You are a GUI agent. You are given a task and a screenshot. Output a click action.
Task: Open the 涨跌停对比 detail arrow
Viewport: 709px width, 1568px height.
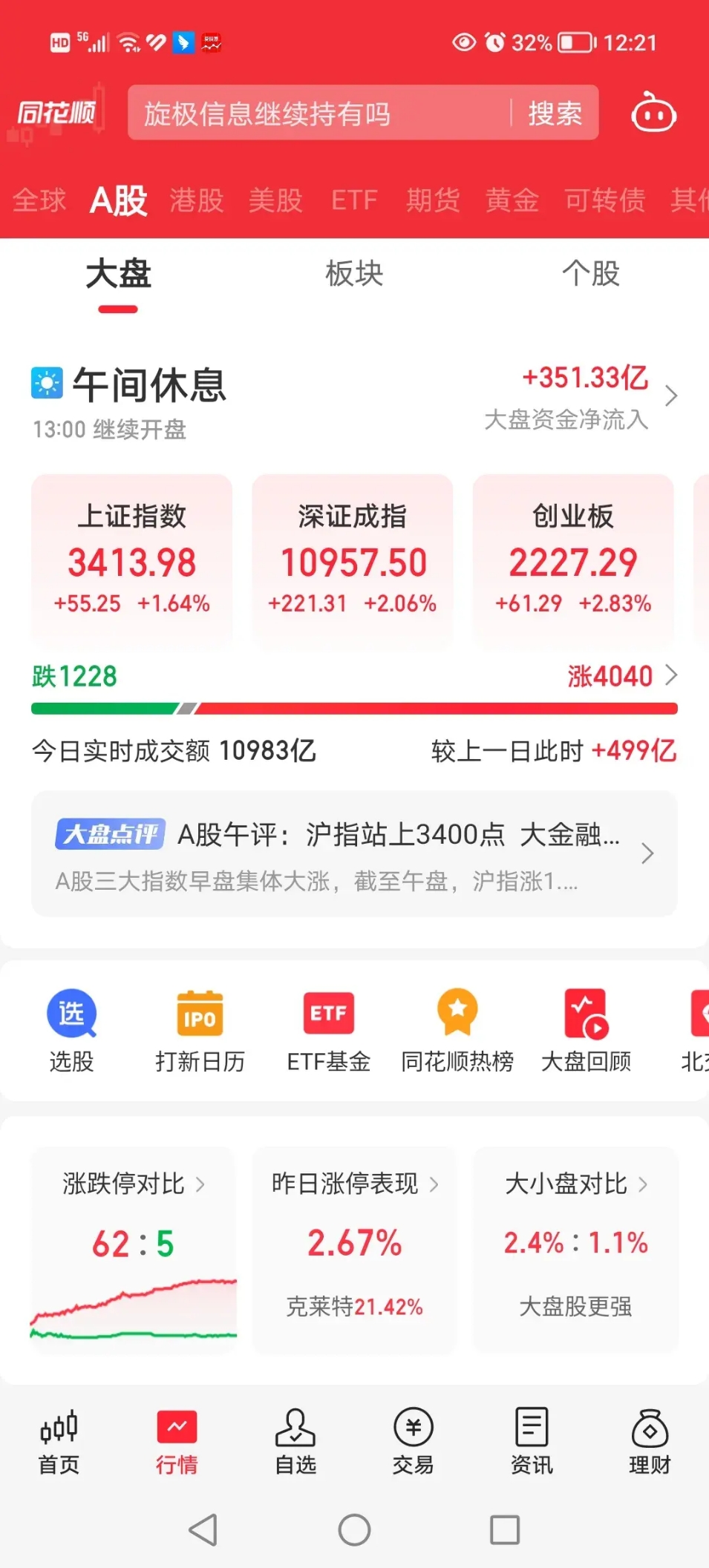tap(201, 1184)
